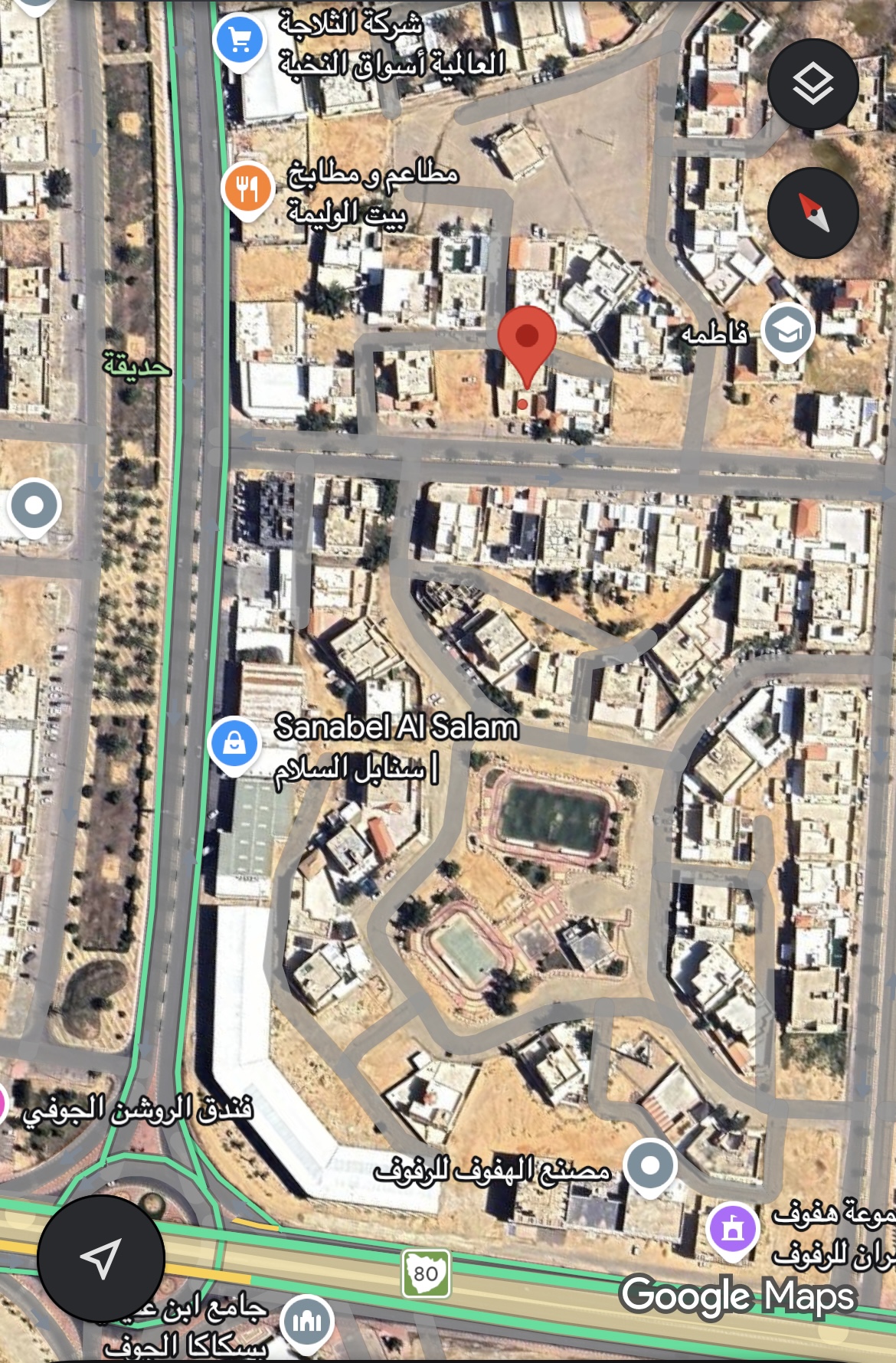This screenshot has width=896, height=1363.
Task: Open Sanabel Al Salam shopping marker
Action: pyautogui.click(x=234, y=744)
